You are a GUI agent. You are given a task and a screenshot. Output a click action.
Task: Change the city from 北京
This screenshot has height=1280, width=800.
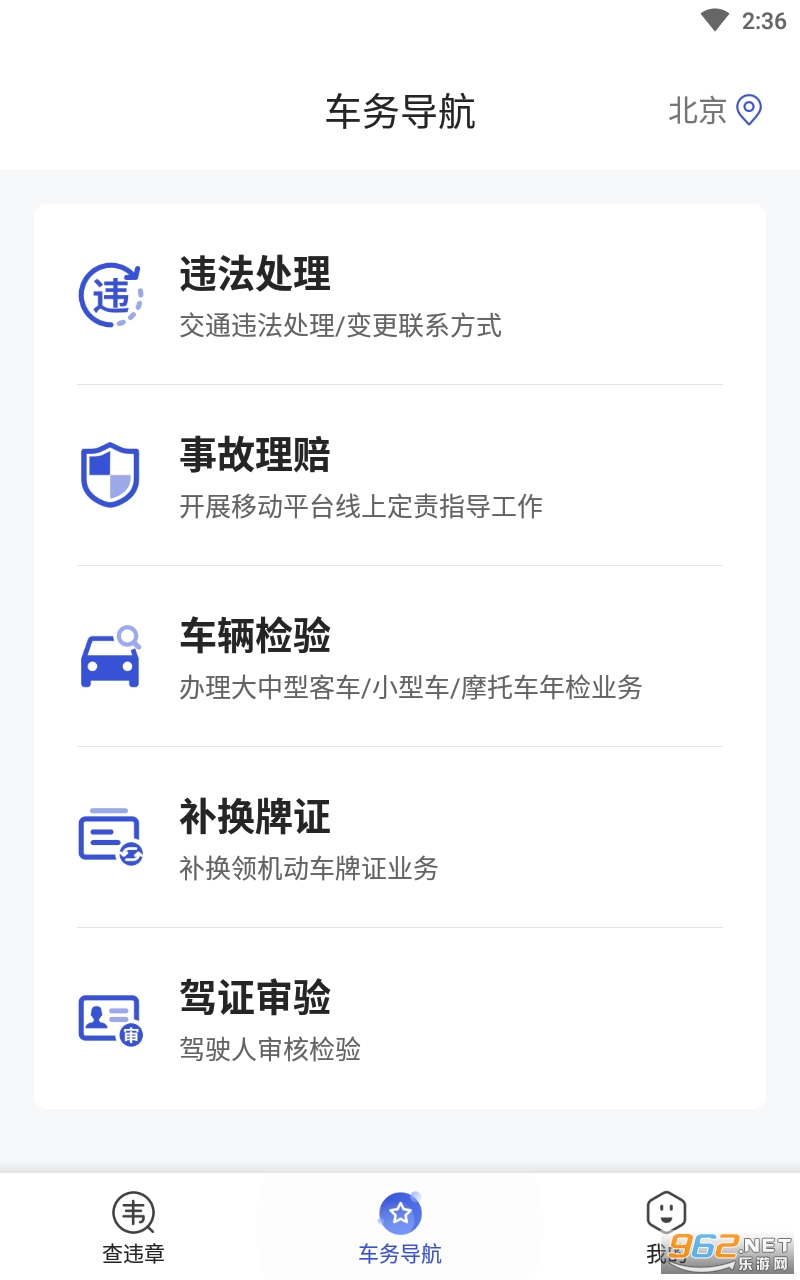click(715, 110)
